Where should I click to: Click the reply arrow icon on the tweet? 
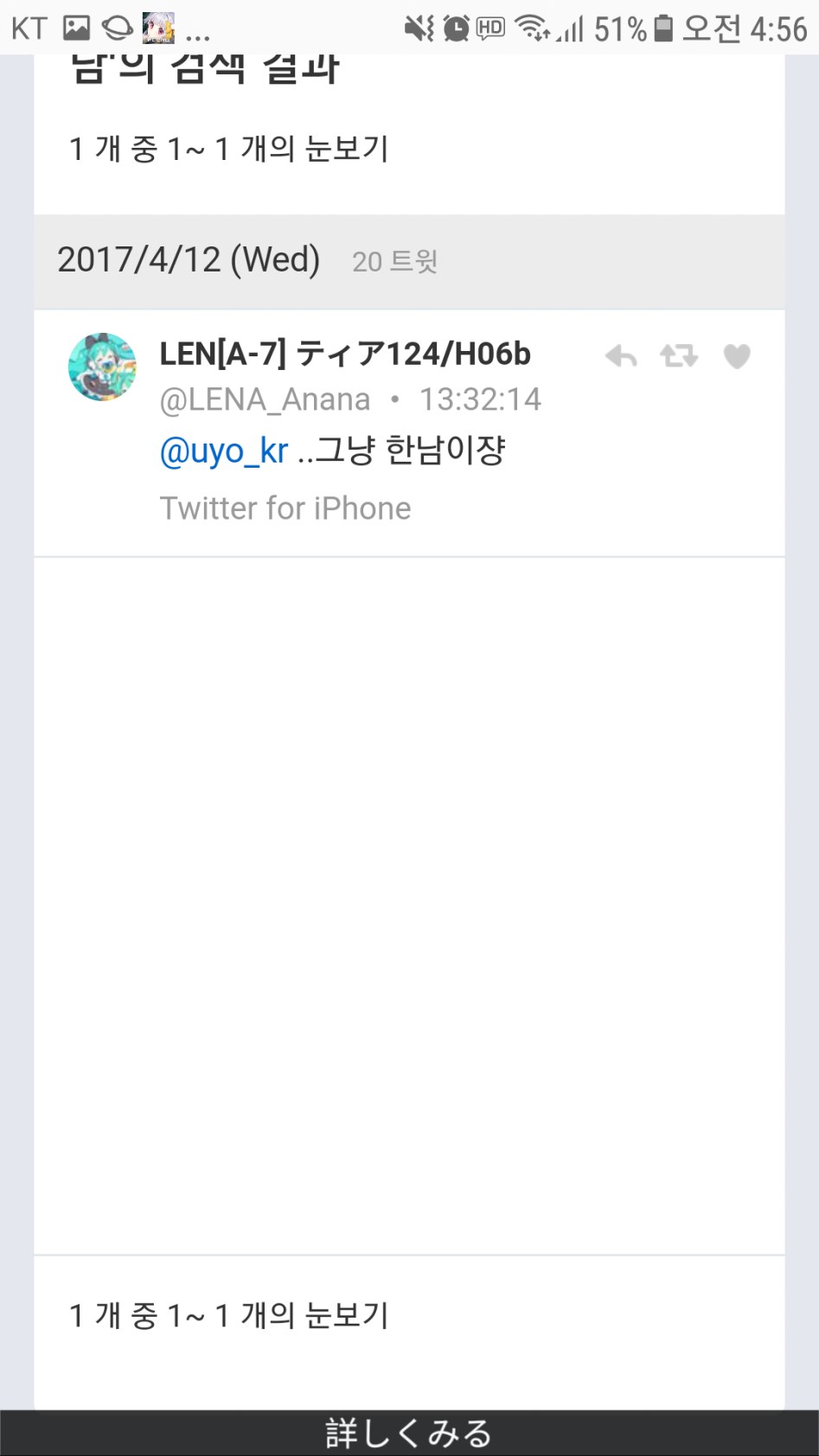[x=621, y=356]
